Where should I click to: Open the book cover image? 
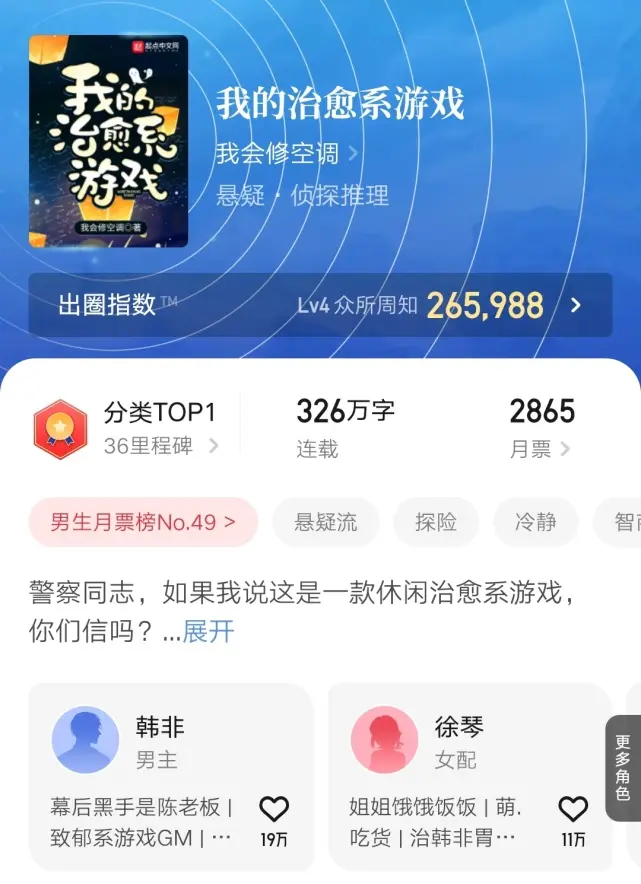coord(108,141)
